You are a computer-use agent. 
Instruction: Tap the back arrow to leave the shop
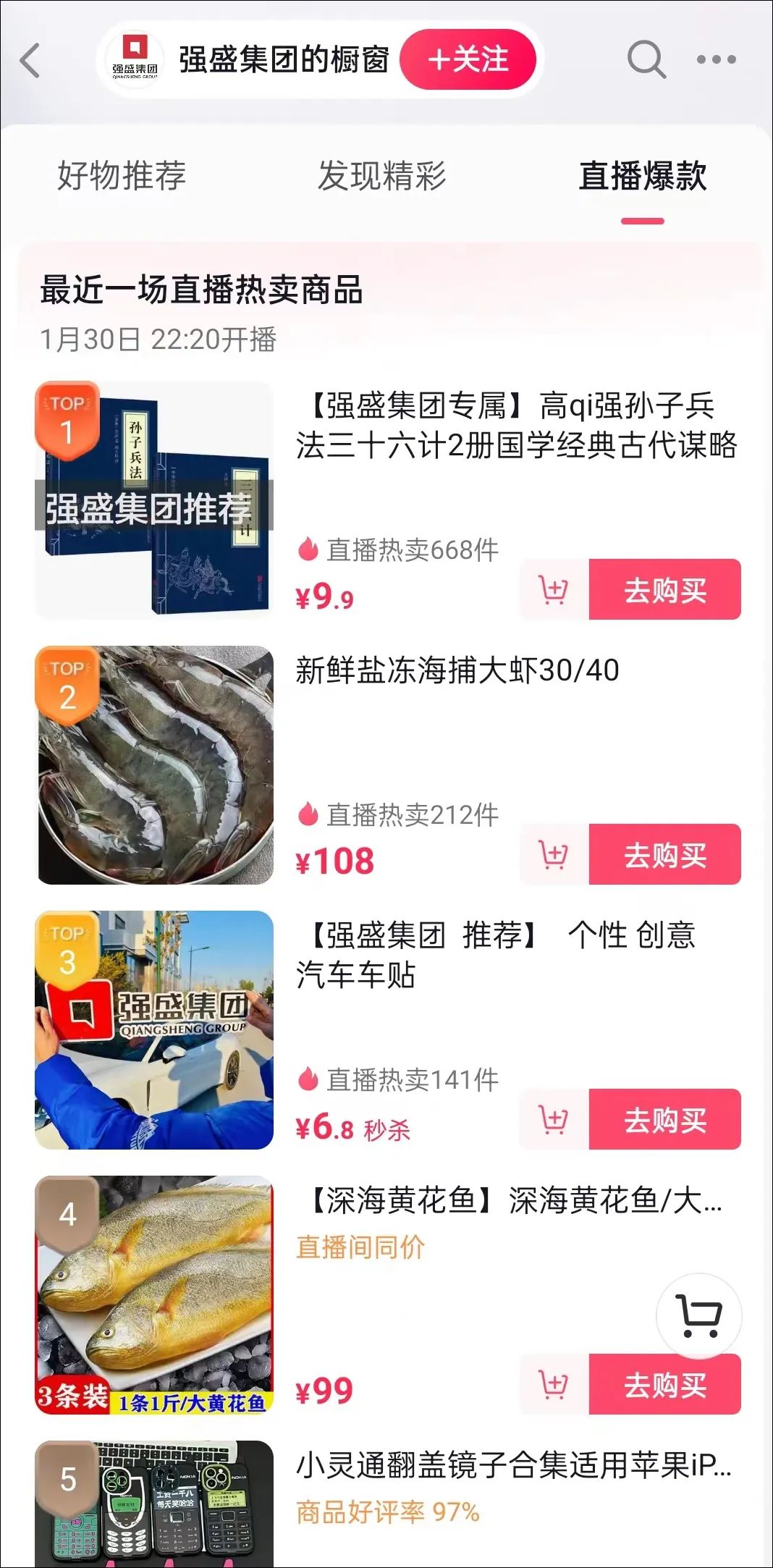click(28, 59)
